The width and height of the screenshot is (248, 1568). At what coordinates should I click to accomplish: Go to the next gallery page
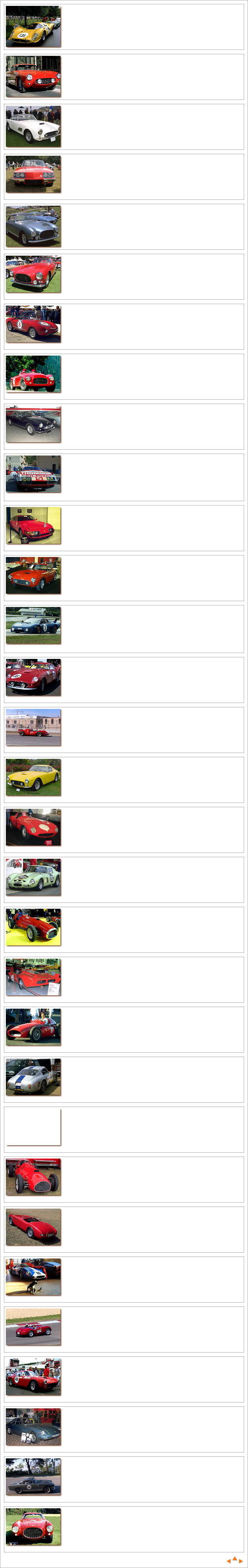click(x=241, y=1561)
